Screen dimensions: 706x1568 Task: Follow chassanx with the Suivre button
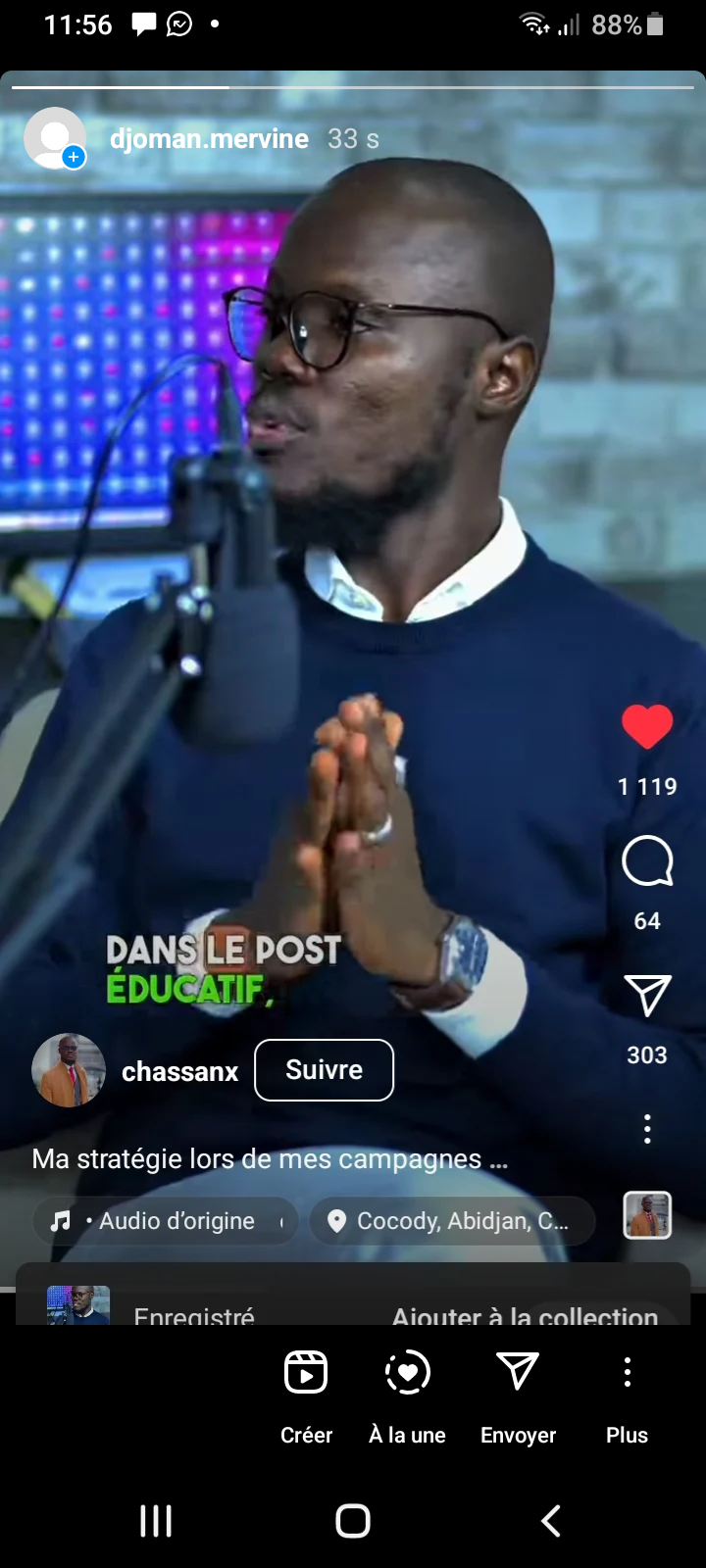pyautogui.click(x=324, y=1070)
